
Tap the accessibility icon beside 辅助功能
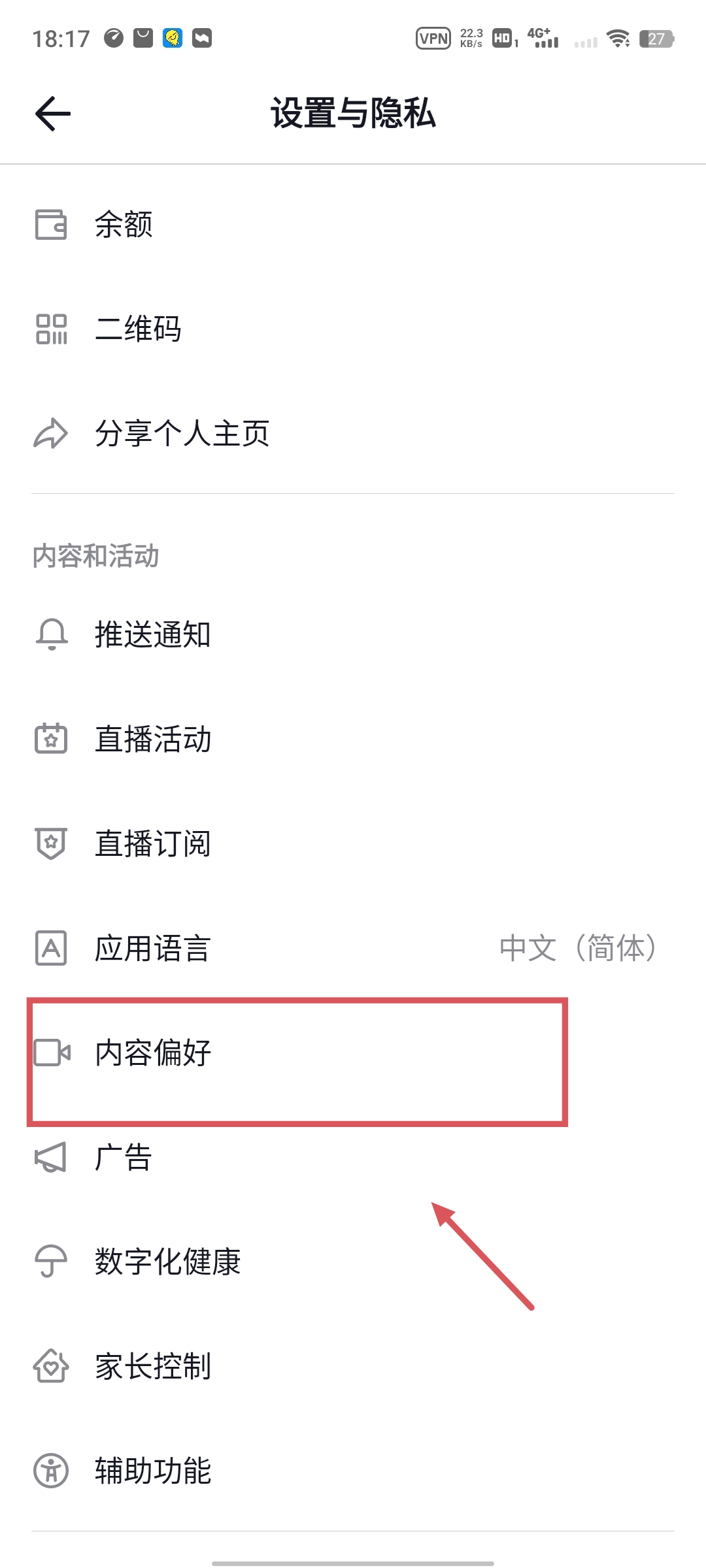pos(51,1471)
